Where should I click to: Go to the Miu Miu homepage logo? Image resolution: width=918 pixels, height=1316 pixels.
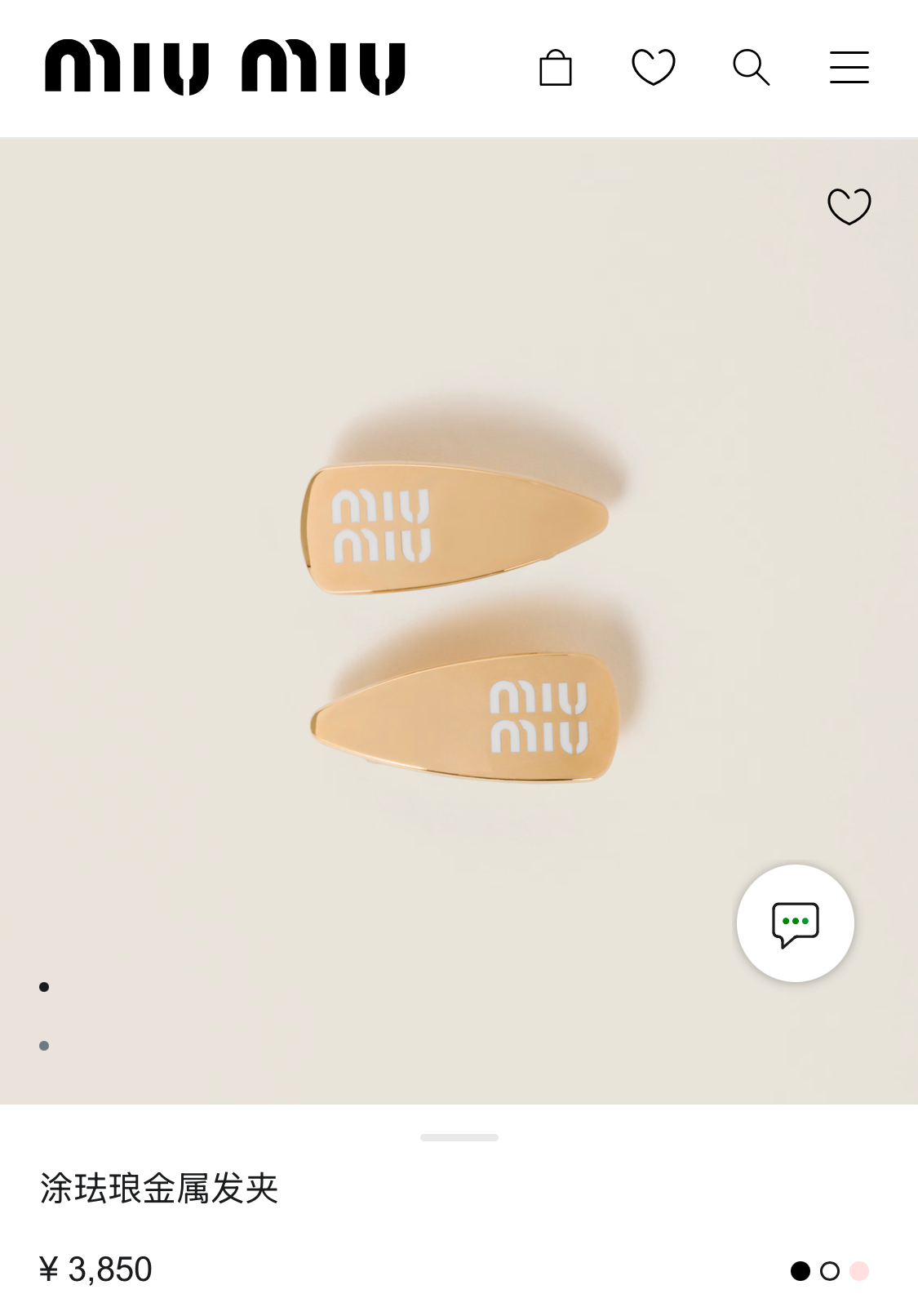coord(225,67)
